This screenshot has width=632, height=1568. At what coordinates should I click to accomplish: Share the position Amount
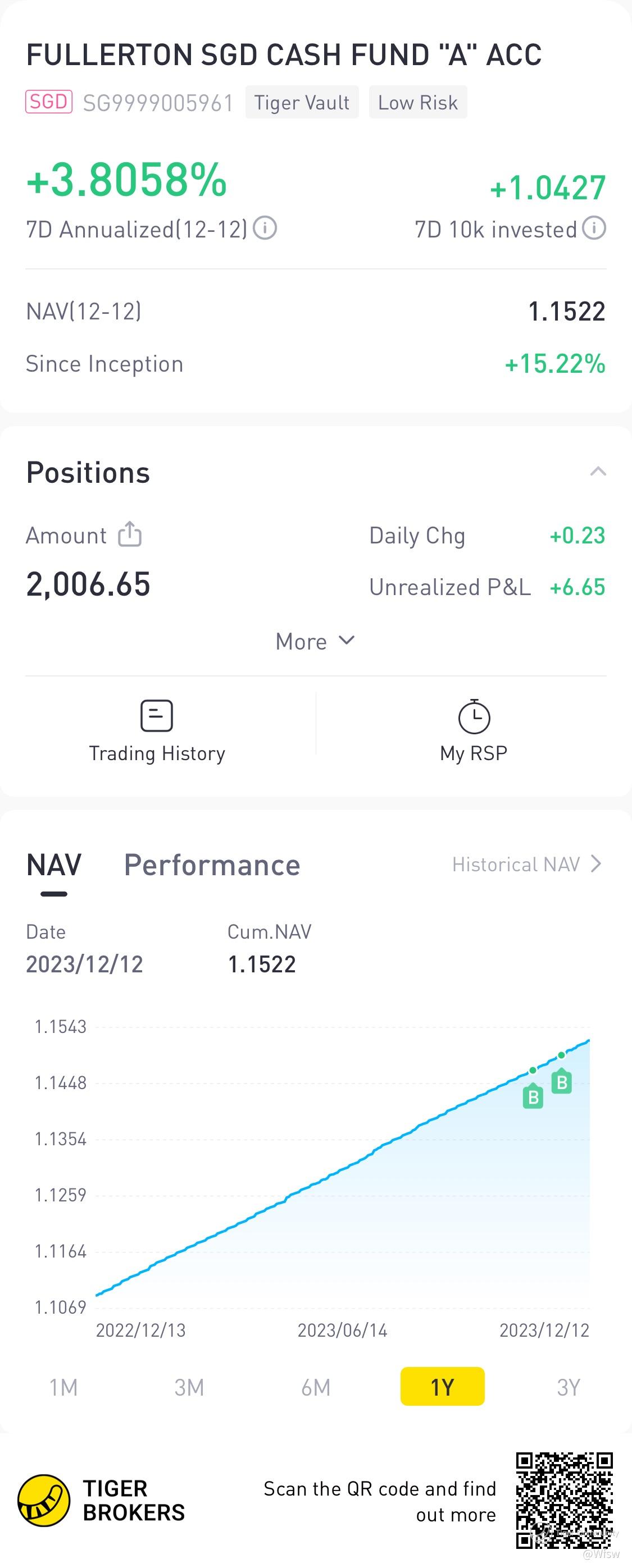(x=130, y=534)
